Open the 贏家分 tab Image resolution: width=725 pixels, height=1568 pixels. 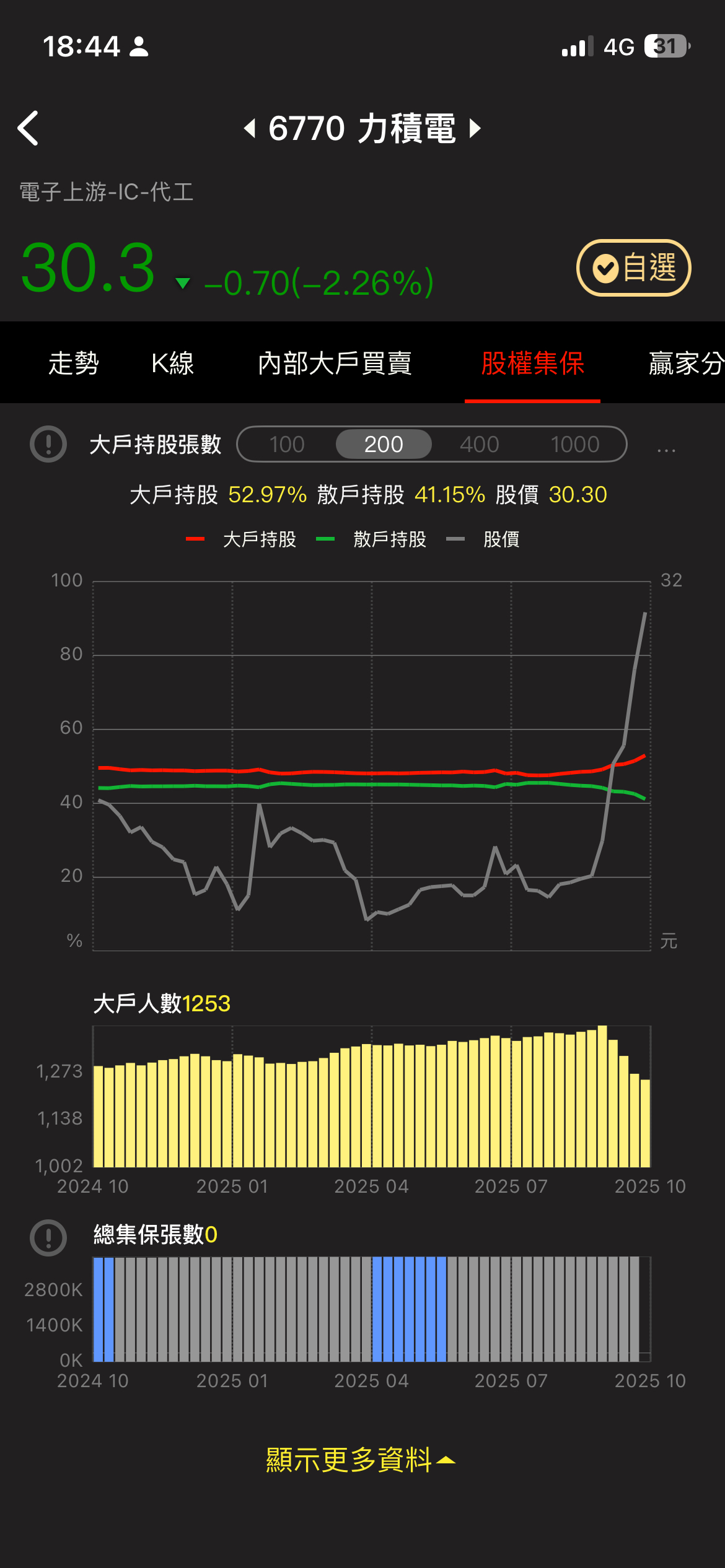click(x=685, y=363)
